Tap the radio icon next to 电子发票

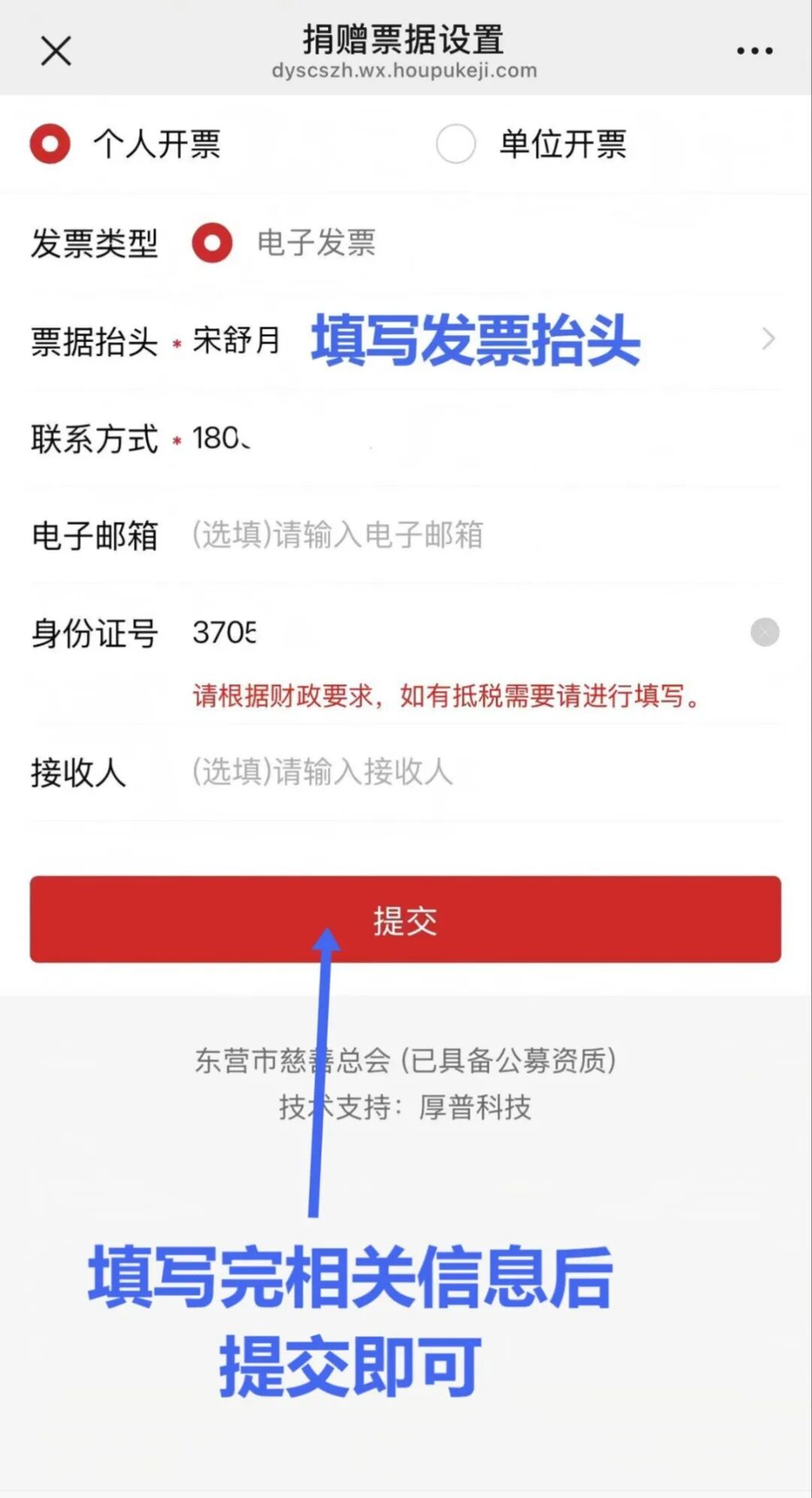coord(213,242)
